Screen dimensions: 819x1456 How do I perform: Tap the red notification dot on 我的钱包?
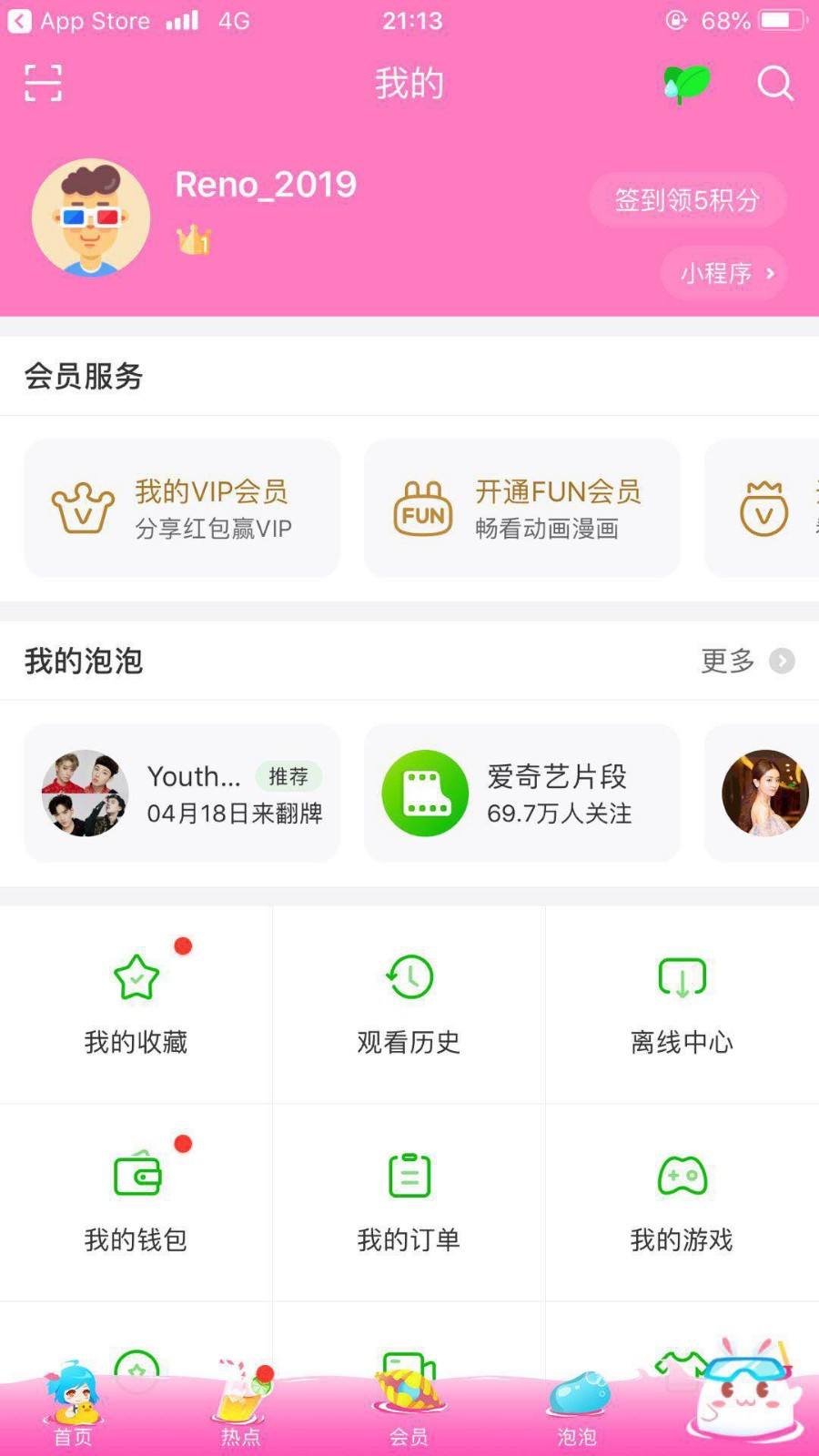pyautogui.click(x=183, y=1145)
